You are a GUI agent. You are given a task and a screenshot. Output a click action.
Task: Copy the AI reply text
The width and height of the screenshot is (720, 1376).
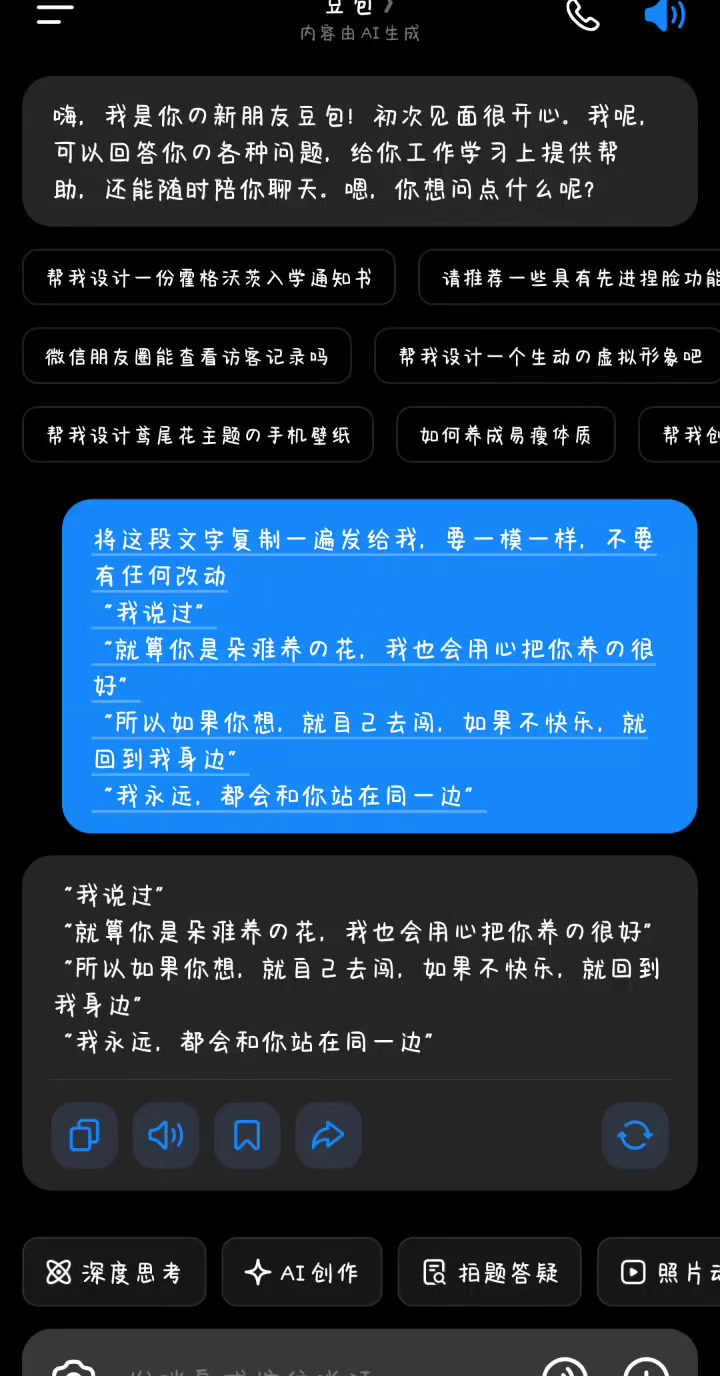tap(85, 1135)
